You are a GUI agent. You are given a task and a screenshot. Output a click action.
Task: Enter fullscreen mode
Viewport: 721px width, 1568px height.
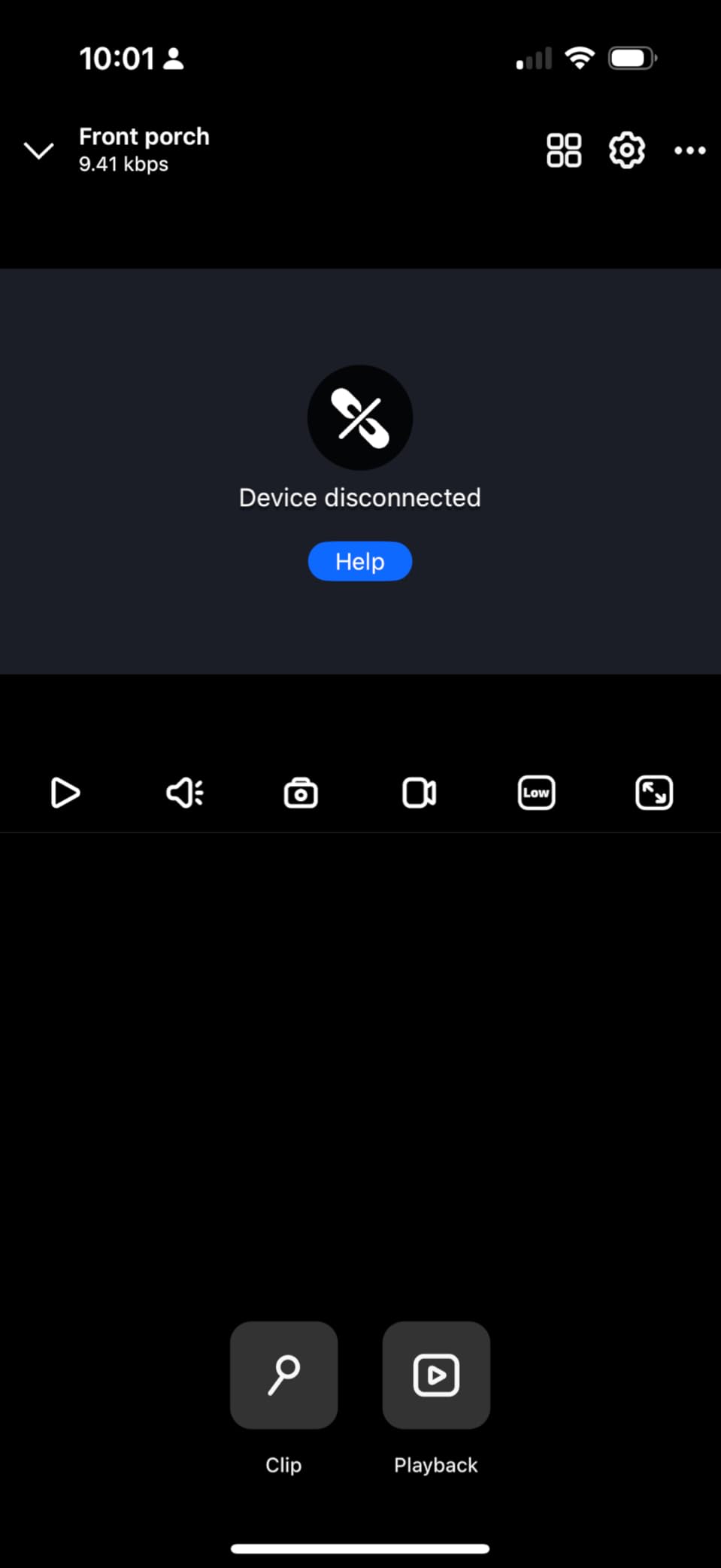[x=654, y=793]
